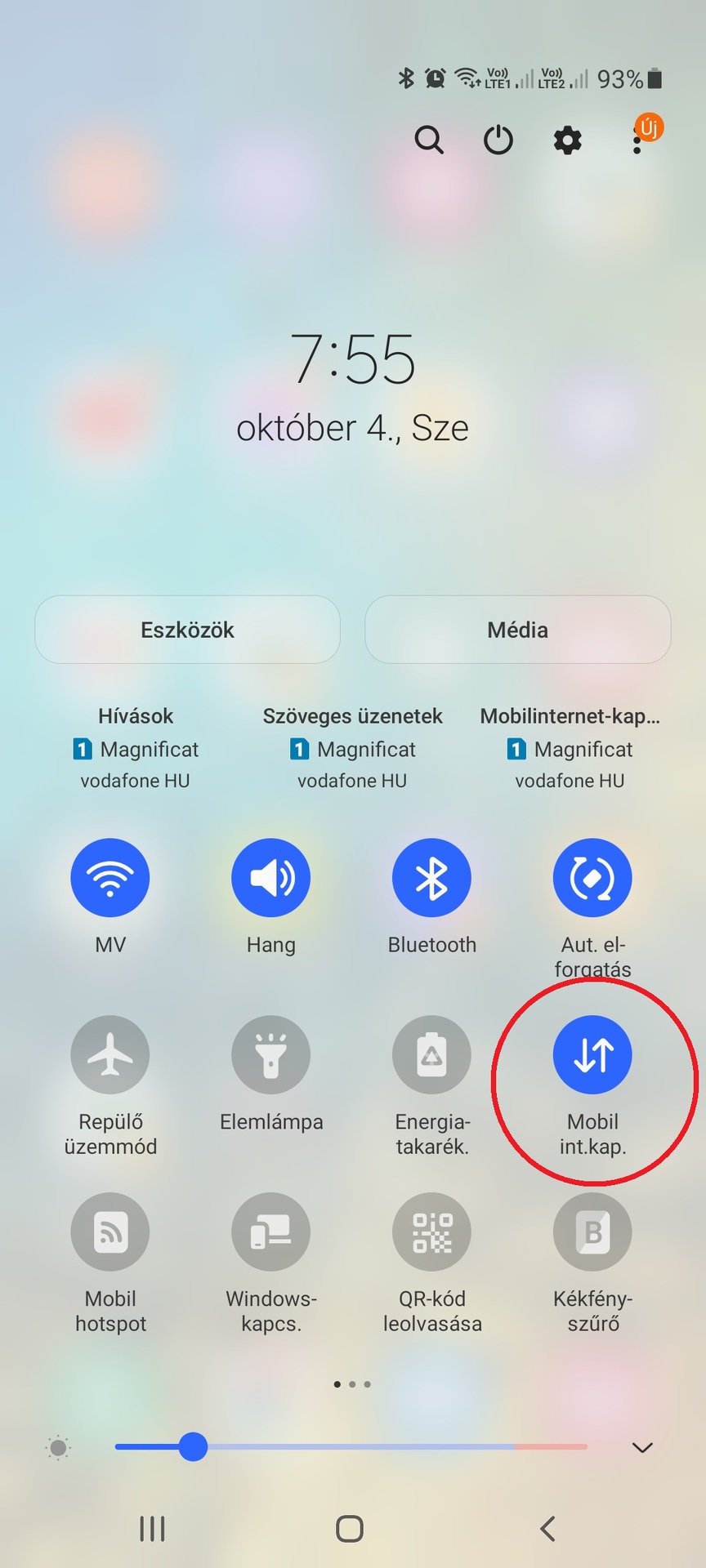706x1568 pixels.
Task: Expand brightness options with the chevron
Action: click(642, 1448)
